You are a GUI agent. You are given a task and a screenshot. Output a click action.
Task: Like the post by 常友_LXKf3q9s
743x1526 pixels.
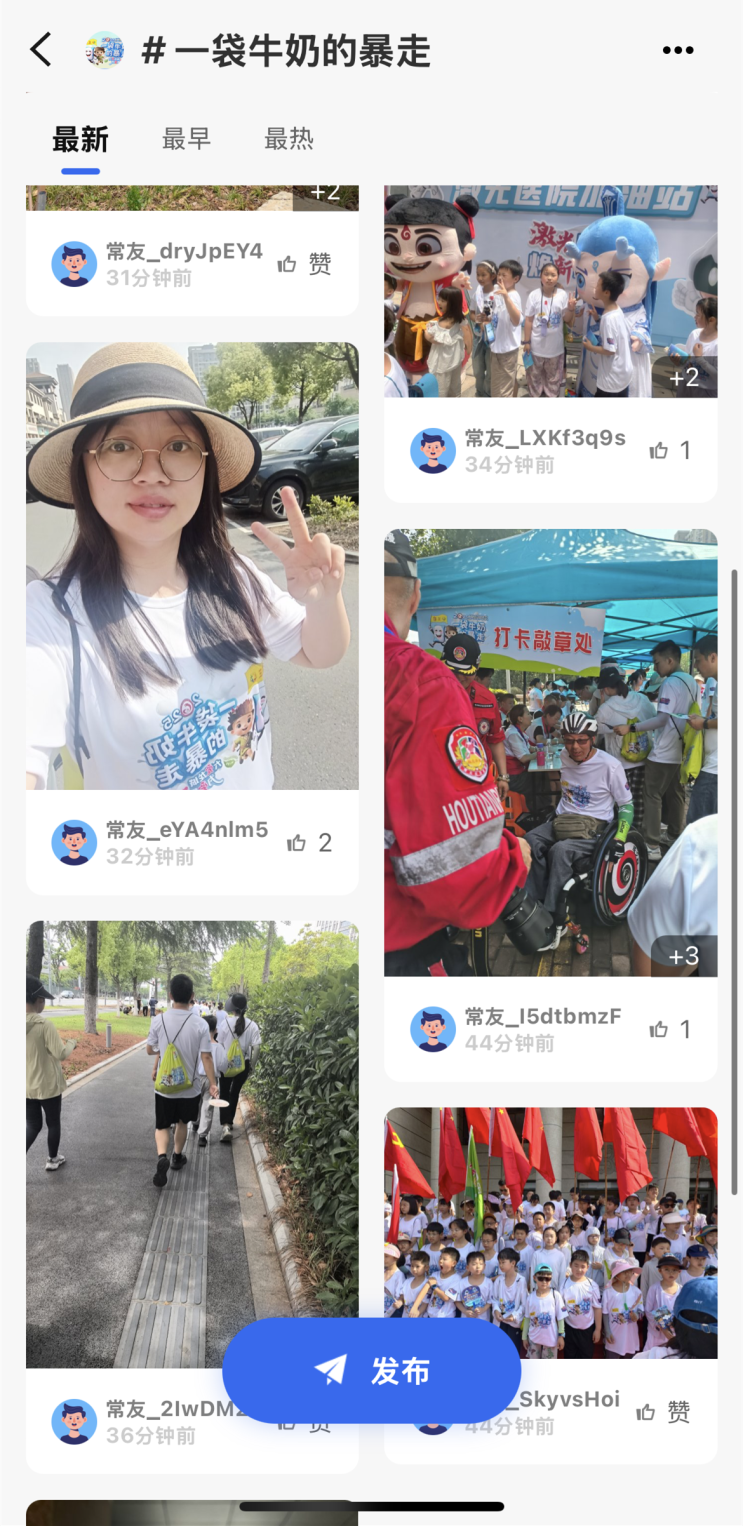pyautogui.click(x=670, y=451)
